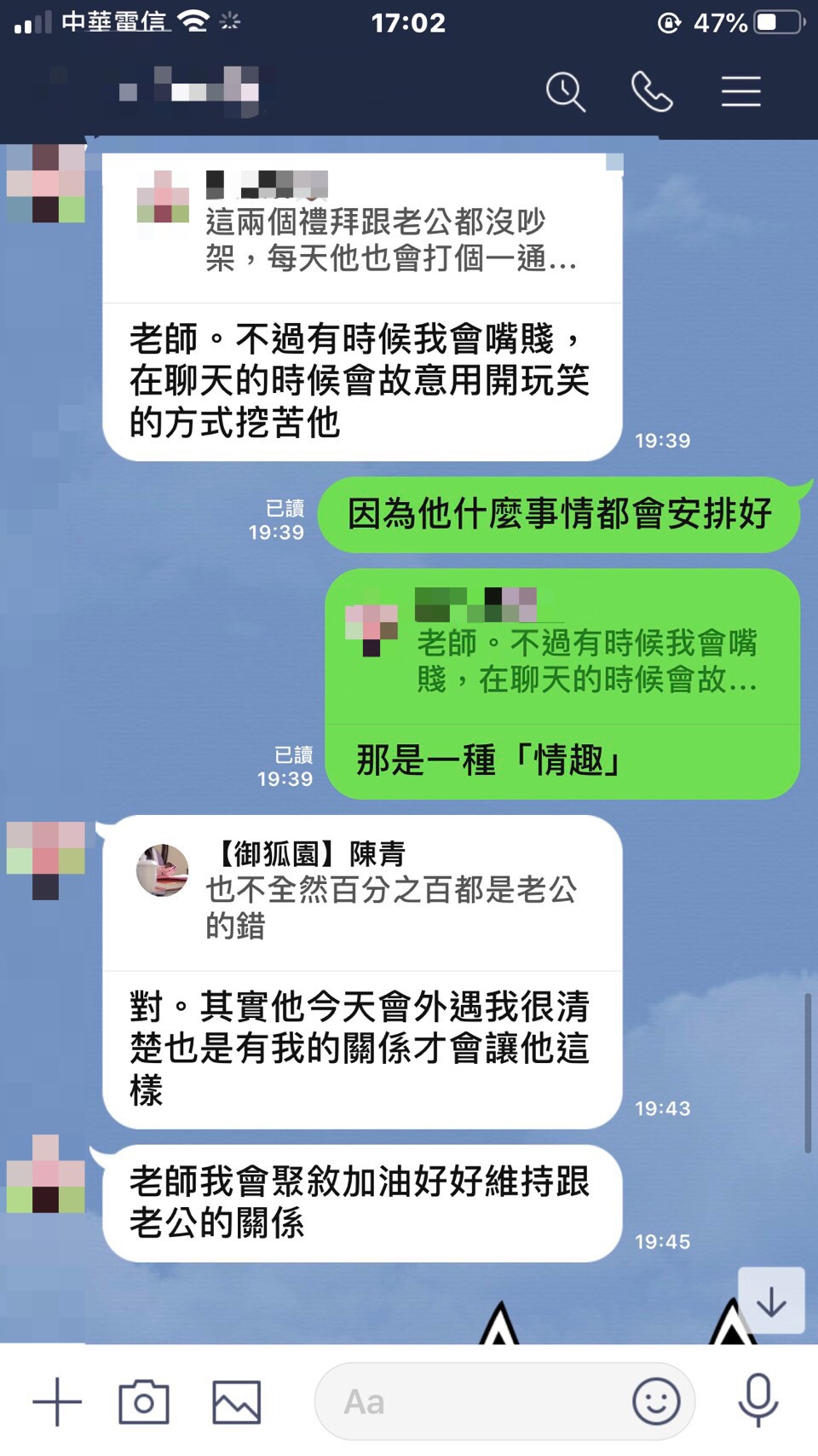Open the photo gallery picker
Image resolution: width=818 pixels, height=1456 pixels.
(236, 1401)
